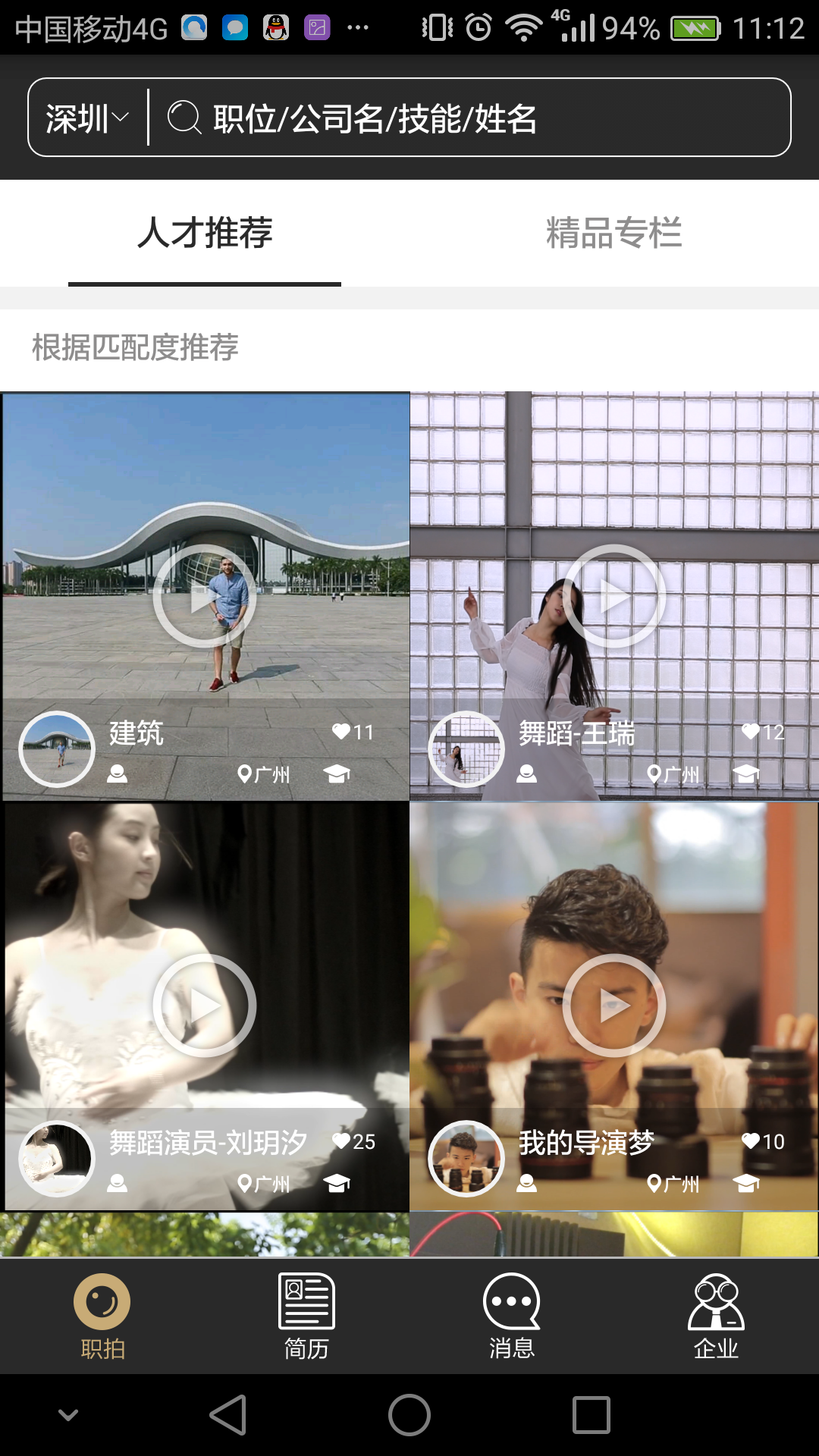The width and height of the screenshot is (819, 1456).
Task: Play the 我的导演梦 video
Action: tap(614, 1006)
